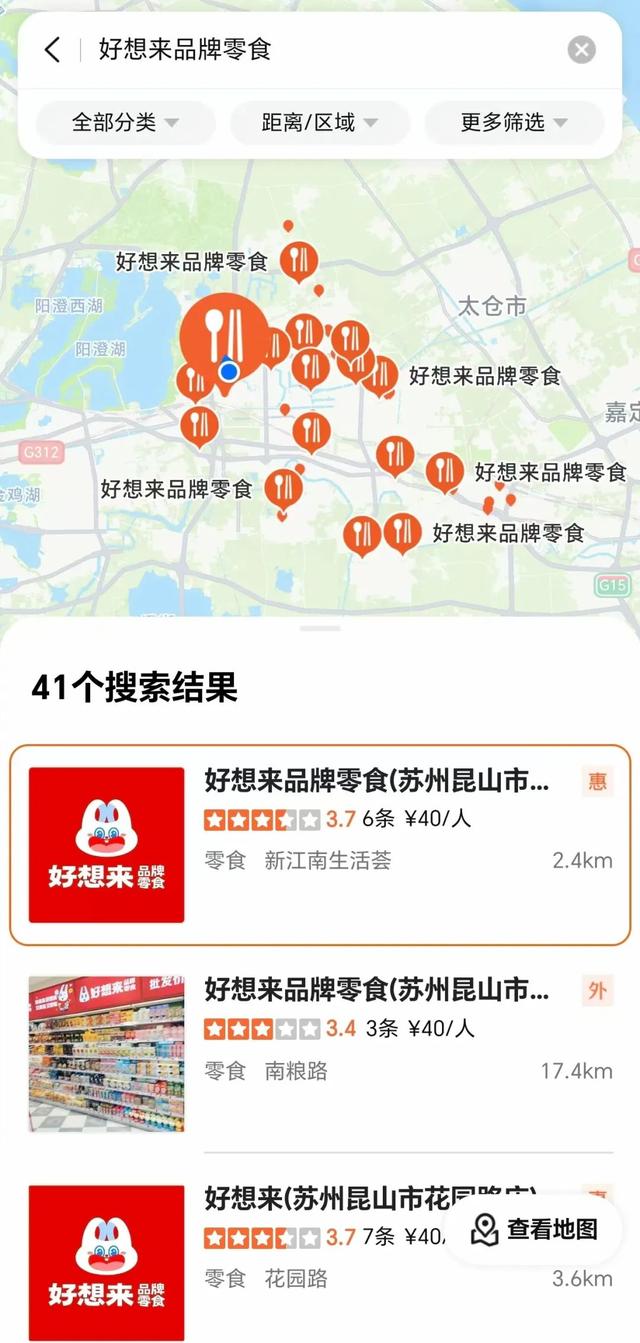Clear the search query text
Viewport: 640px width, 1343px height.
(581, 50)
